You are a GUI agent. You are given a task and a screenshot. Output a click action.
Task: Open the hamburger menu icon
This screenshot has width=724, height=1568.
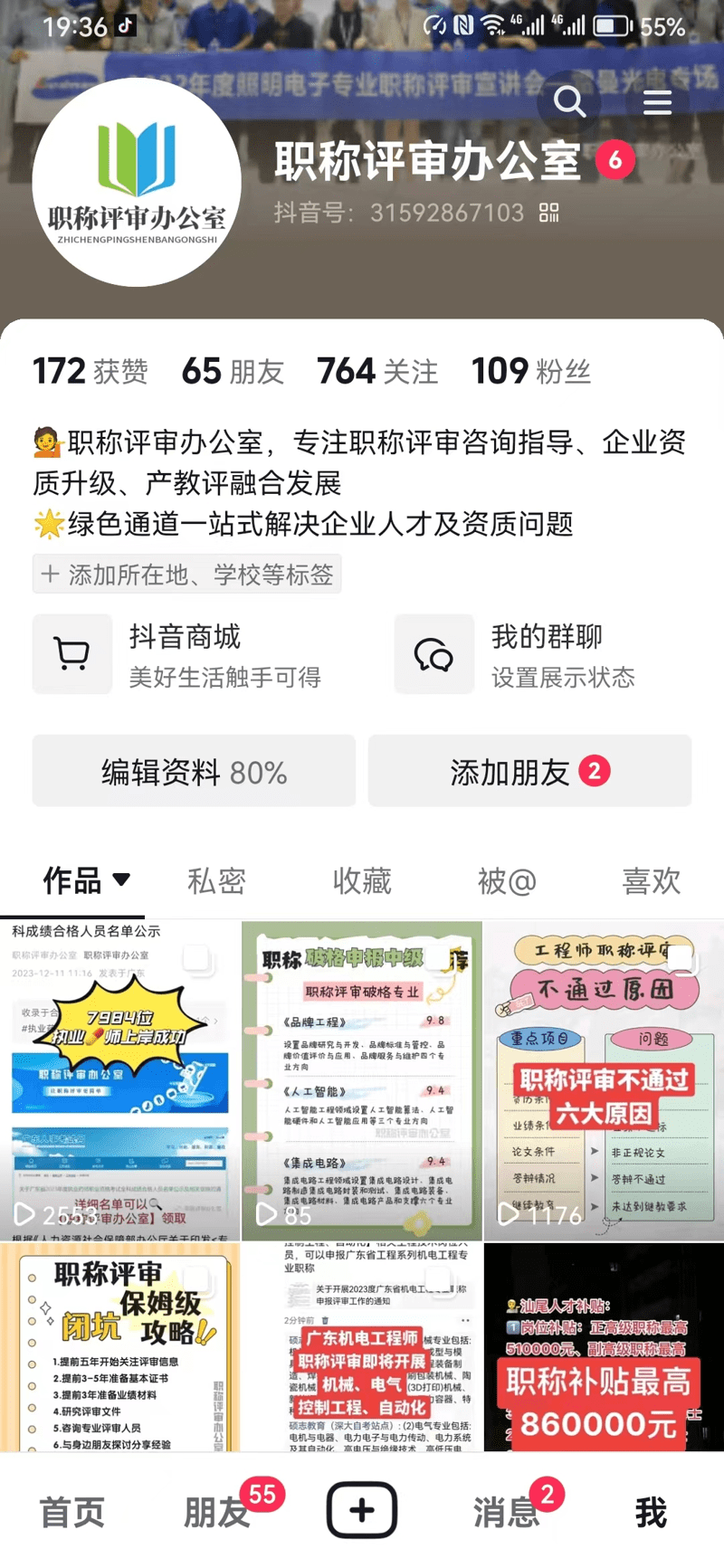coord(657,102)
